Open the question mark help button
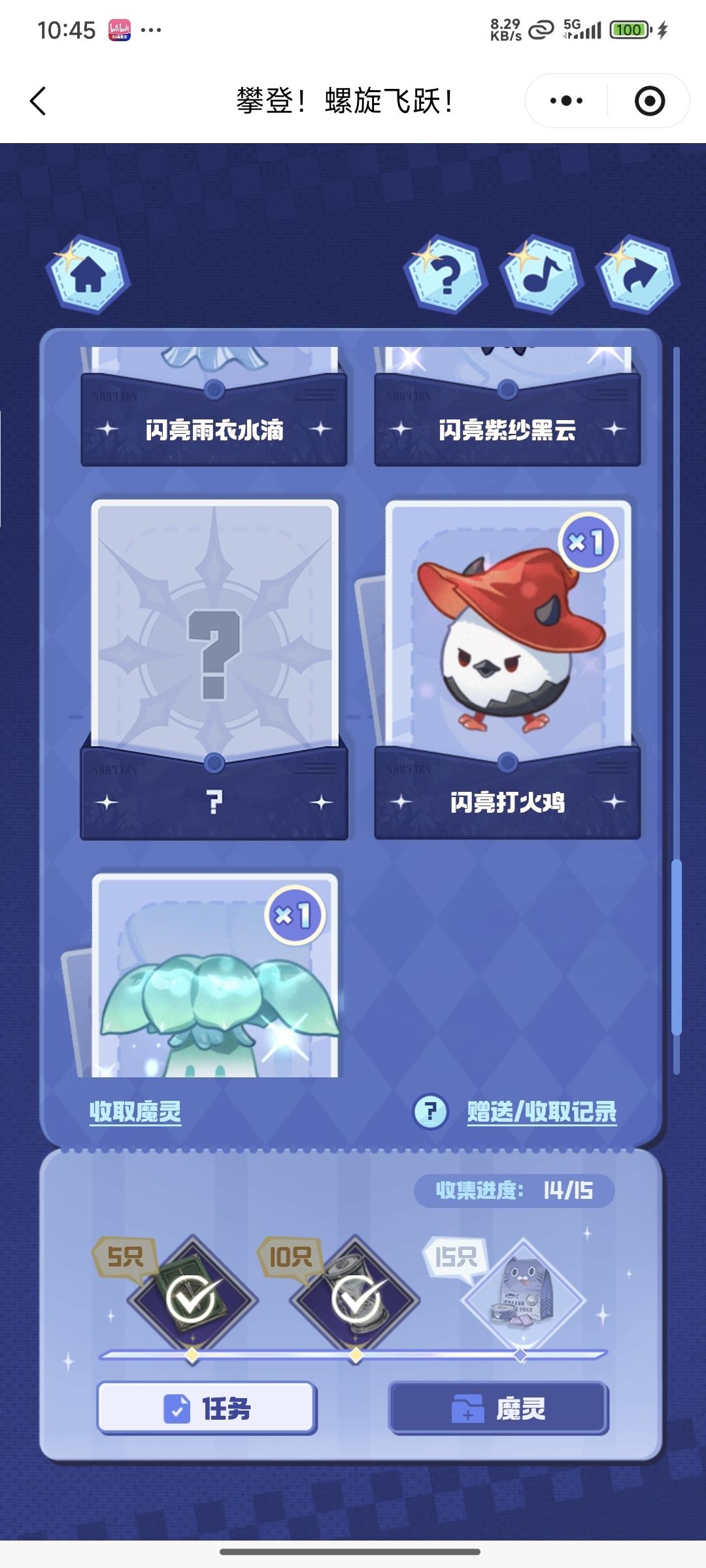The image size is (706, 1568). pyautogui.click(x=446, y=275)
